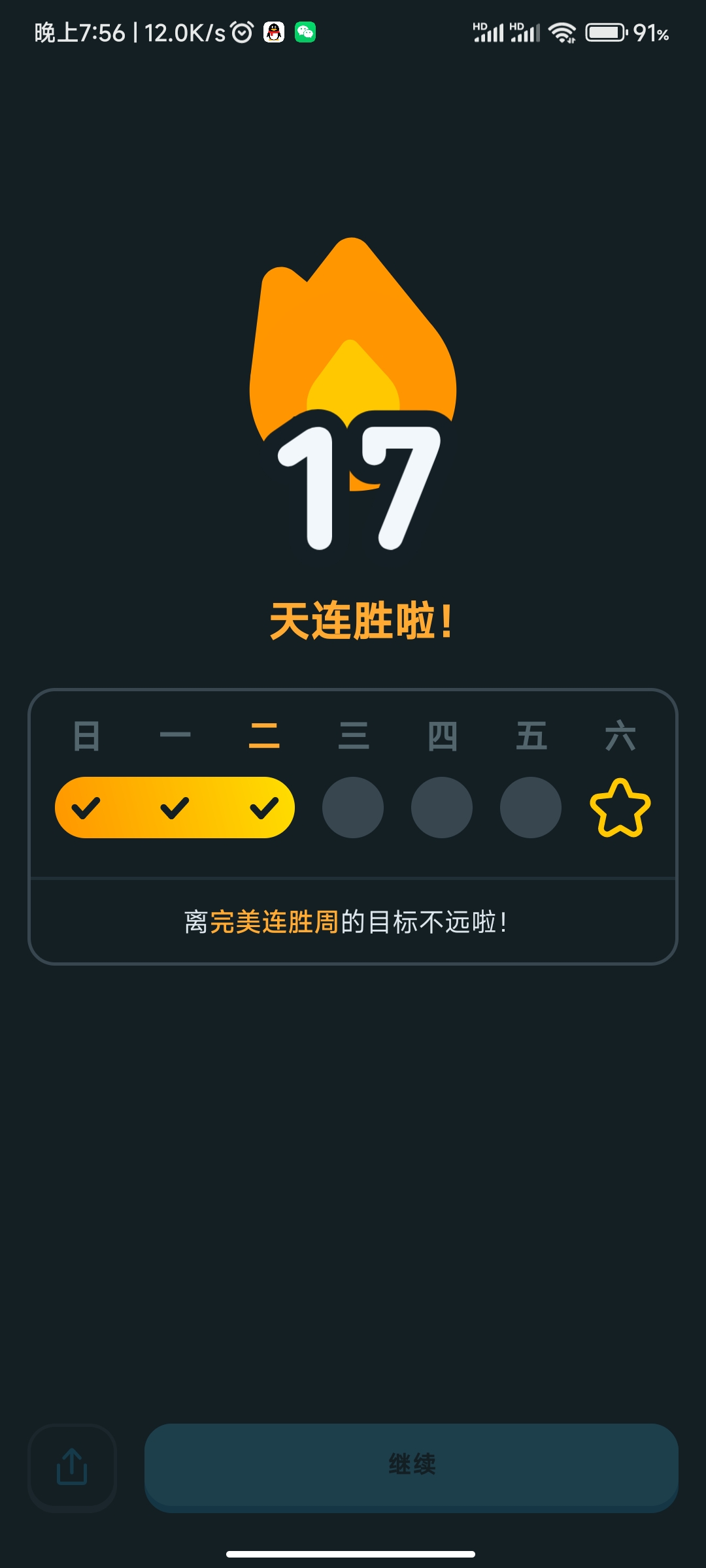Share the 17-day streak
Screen dimensions: 706x1568
point(72,1466)
